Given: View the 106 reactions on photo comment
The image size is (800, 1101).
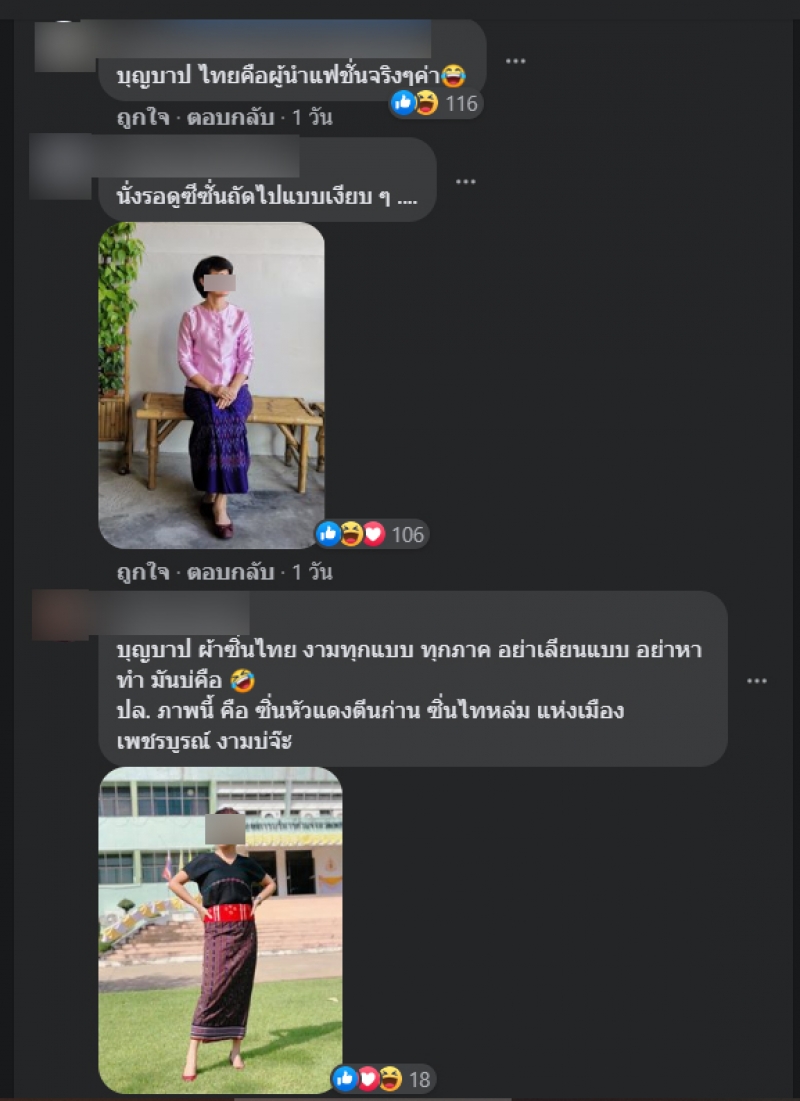Looking at the screenshot, I should [x=372, y=534].
